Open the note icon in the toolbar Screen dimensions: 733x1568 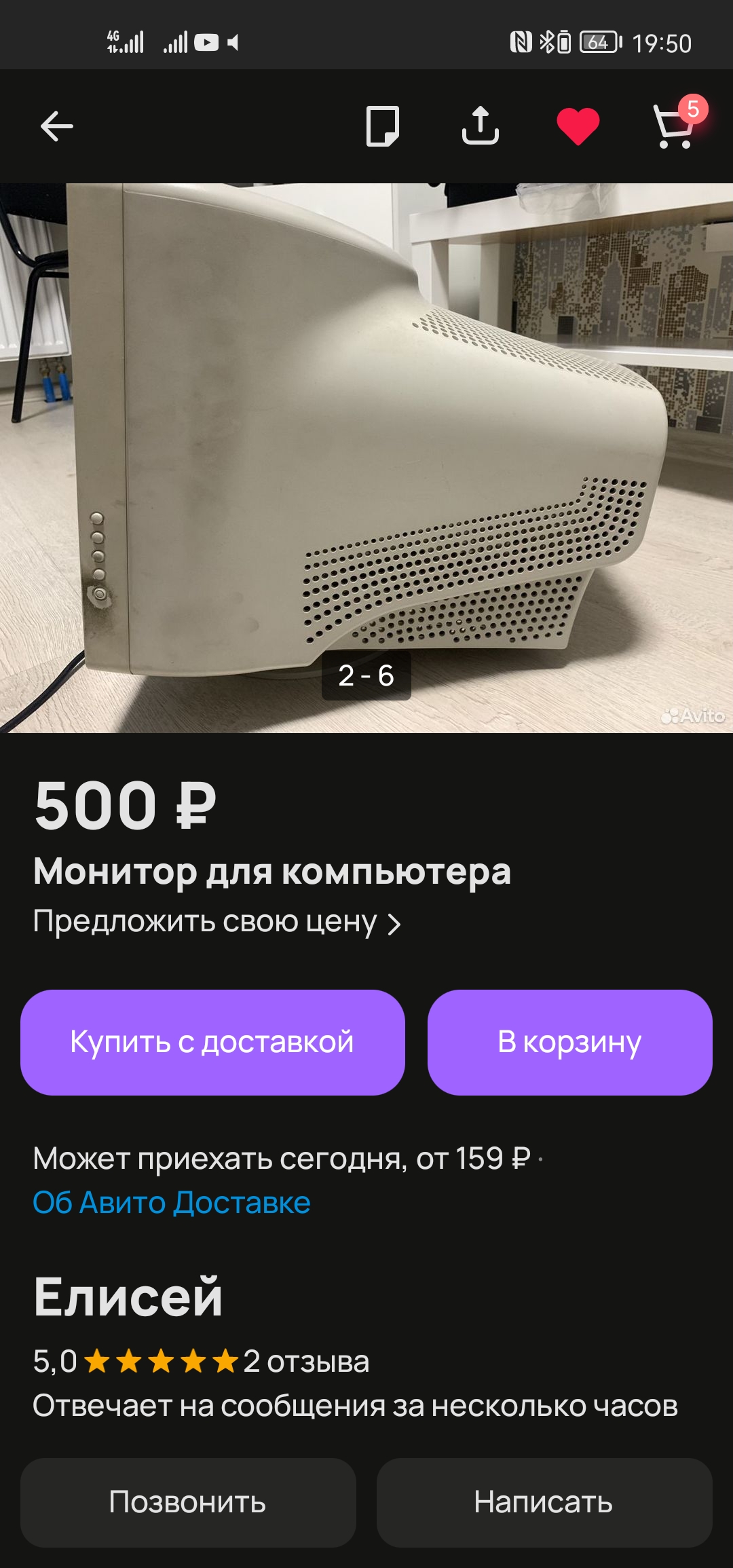pyautogui.click(x=383, y=126)
